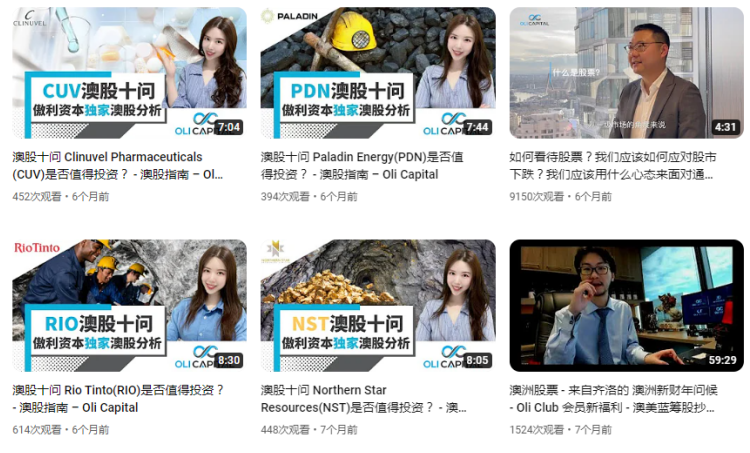Viewport: 750px width, 453px height.
Task: Watch the RIO澳股十问 Rio Tinto video
Action: tap(129, 305)
